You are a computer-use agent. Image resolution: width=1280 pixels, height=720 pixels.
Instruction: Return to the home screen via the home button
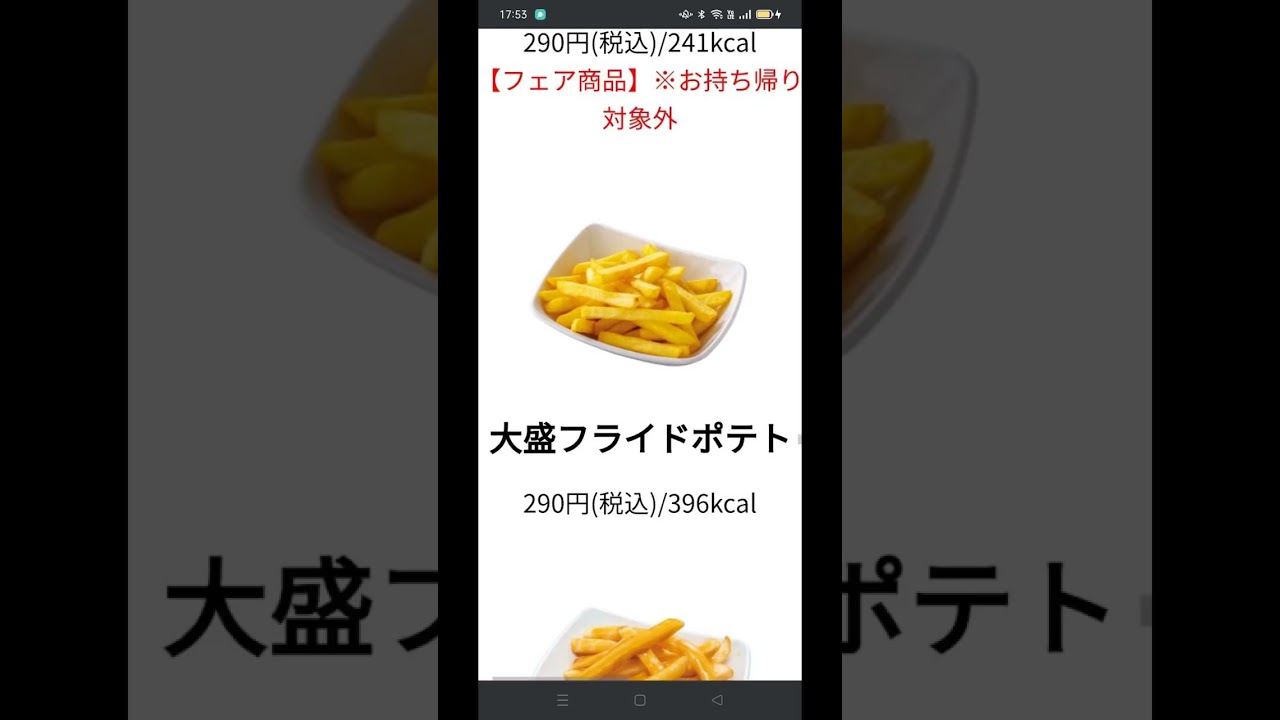pos(640,700)
